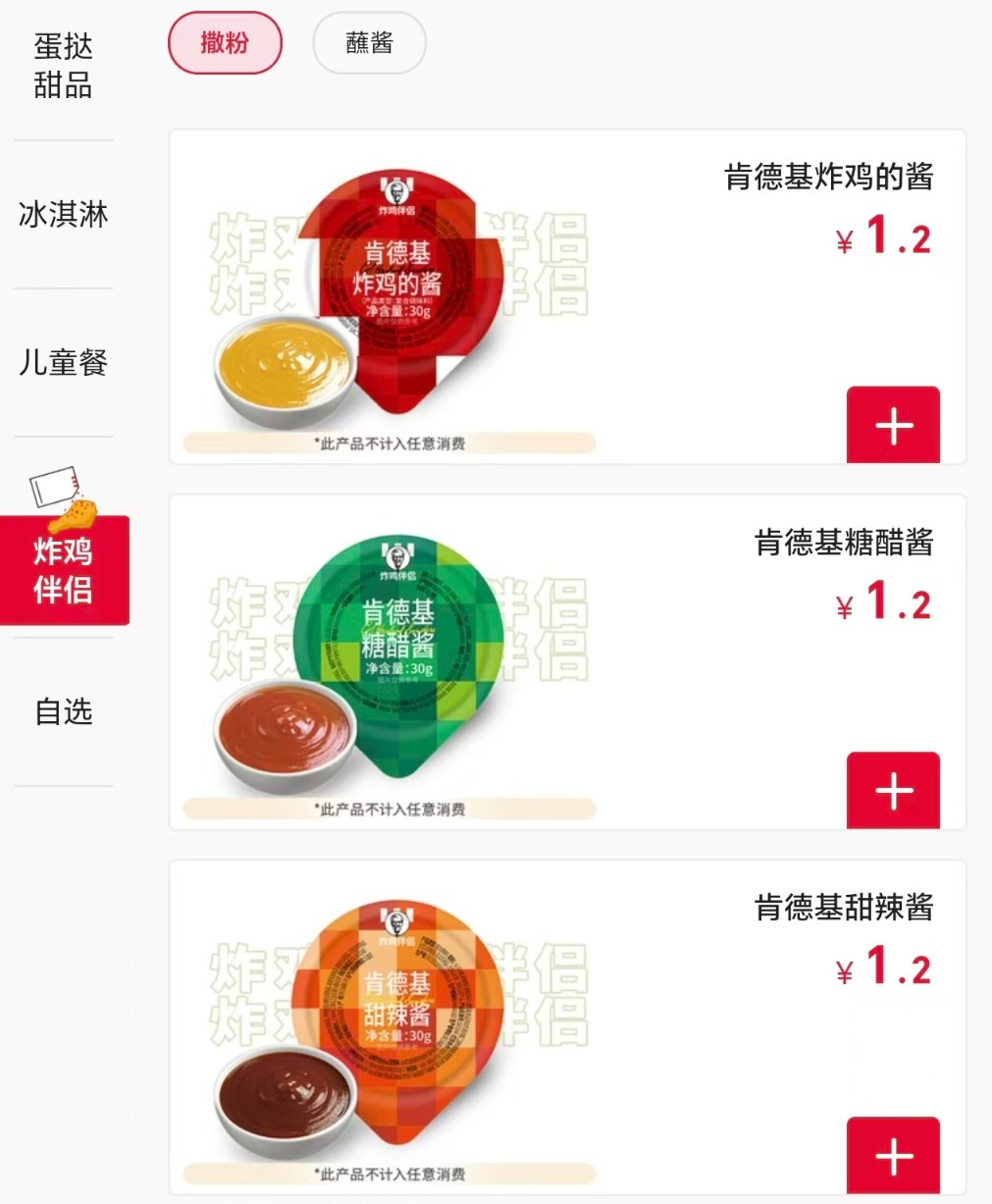Click the 肯德基甜辣酱 product title
This screenshot has height=1204, width=992.
click(842, 908)
